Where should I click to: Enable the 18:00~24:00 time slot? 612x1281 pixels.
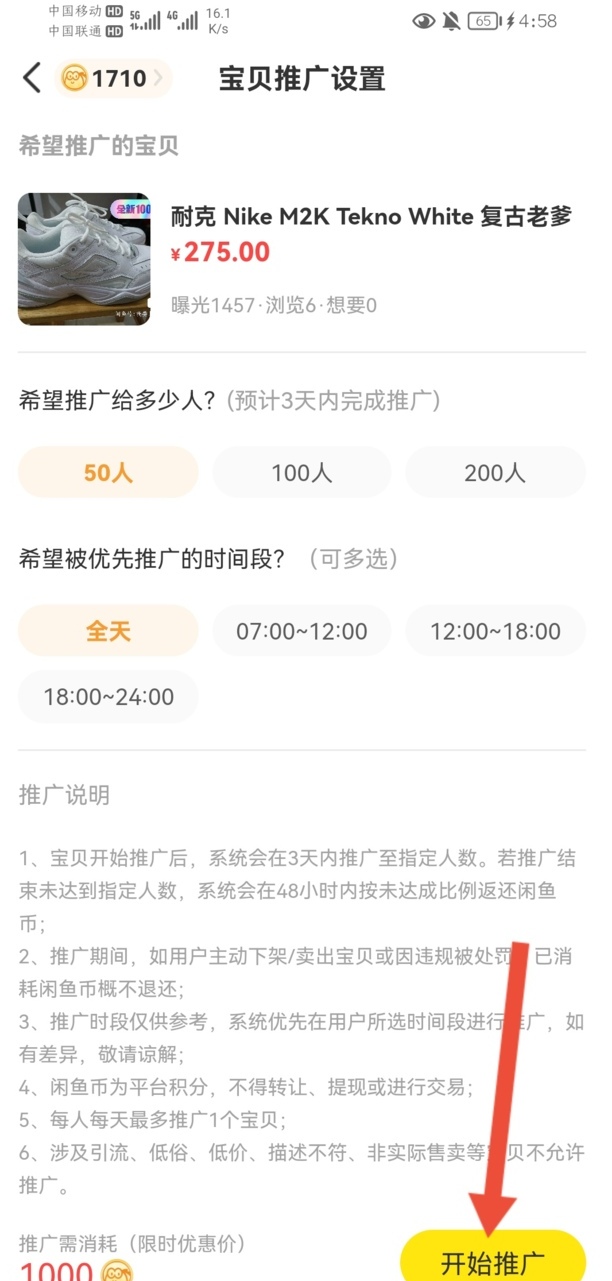tap(108, 697)
